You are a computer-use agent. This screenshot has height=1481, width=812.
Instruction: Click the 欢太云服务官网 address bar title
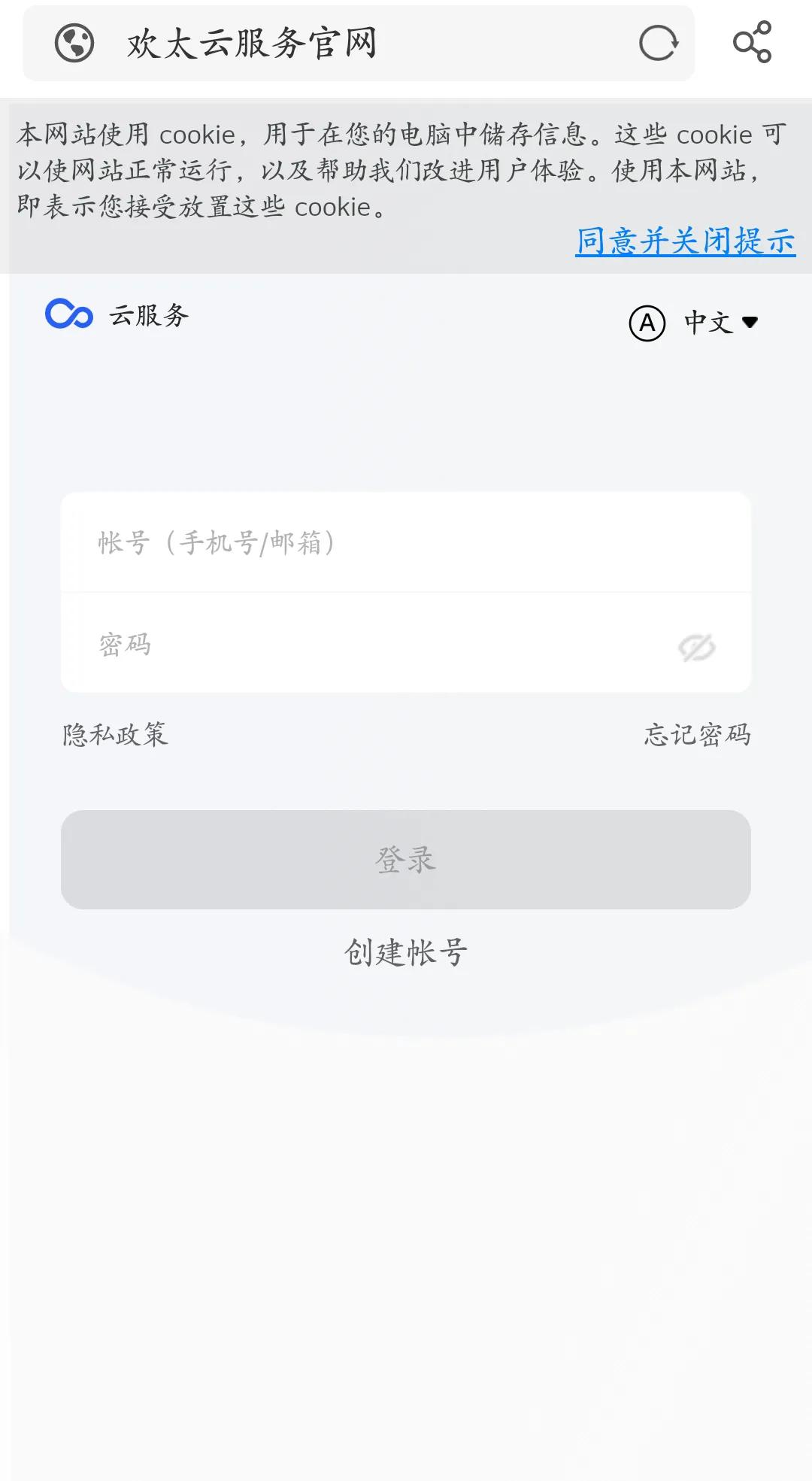[x=253, y=44]
